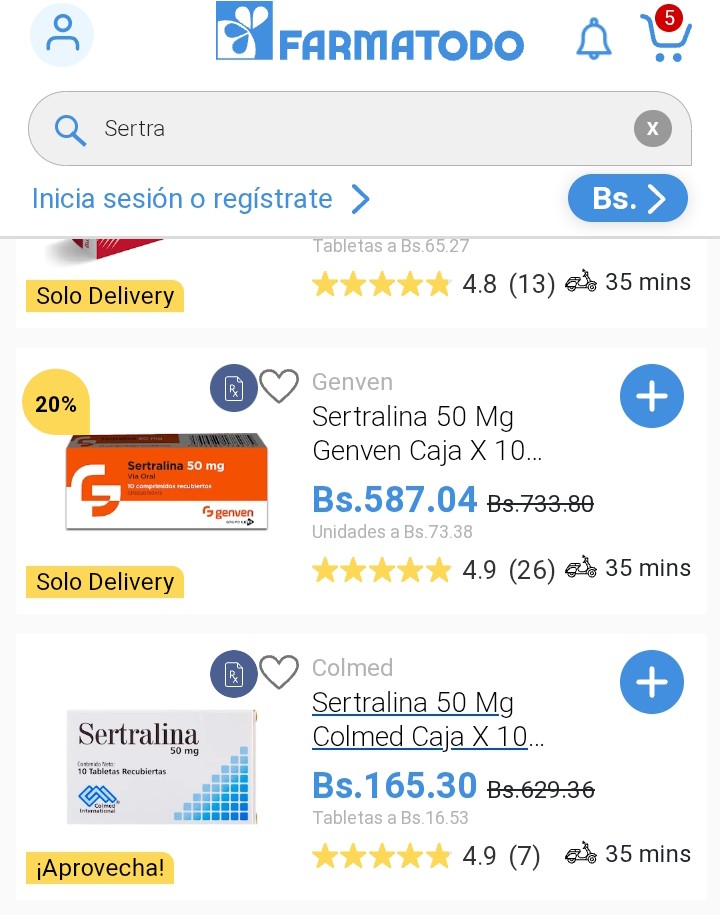This screenshot has width=720, height=915.
Task: Add Colmed Sertralina to cart
Action: [651, 683]
